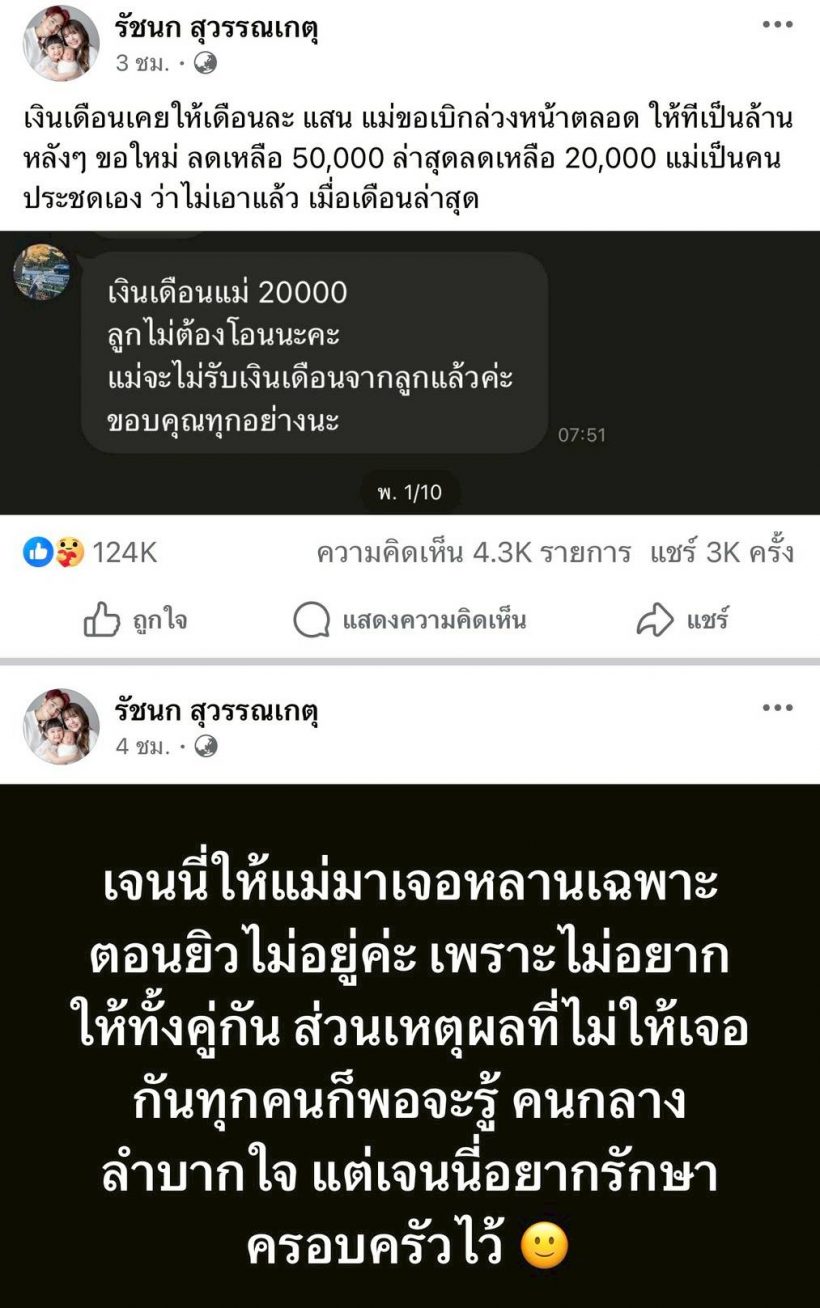Open the chat screenshot attached to the post

click(410, 372)
